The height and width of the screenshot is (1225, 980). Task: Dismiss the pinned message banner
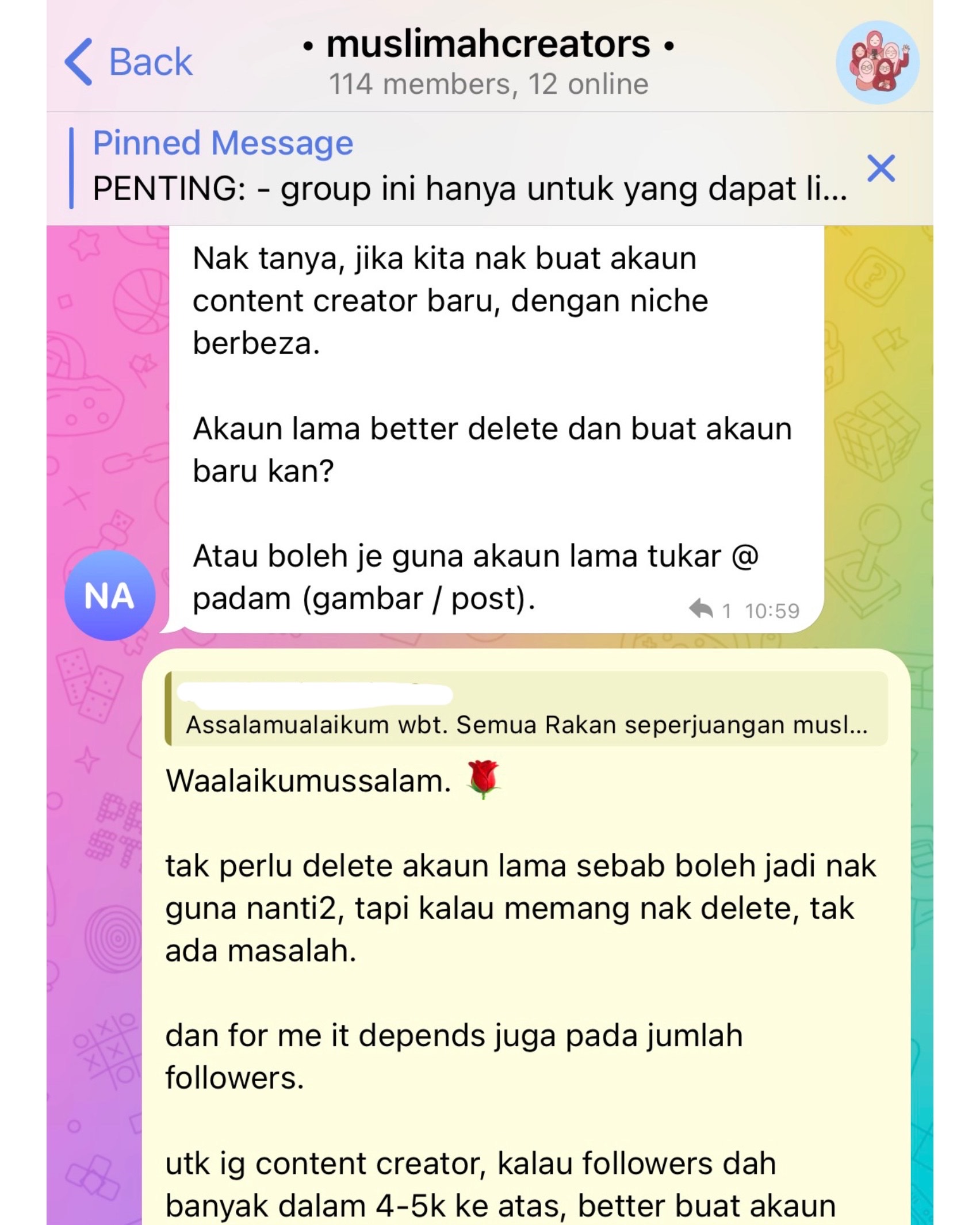tap(881, 168)
